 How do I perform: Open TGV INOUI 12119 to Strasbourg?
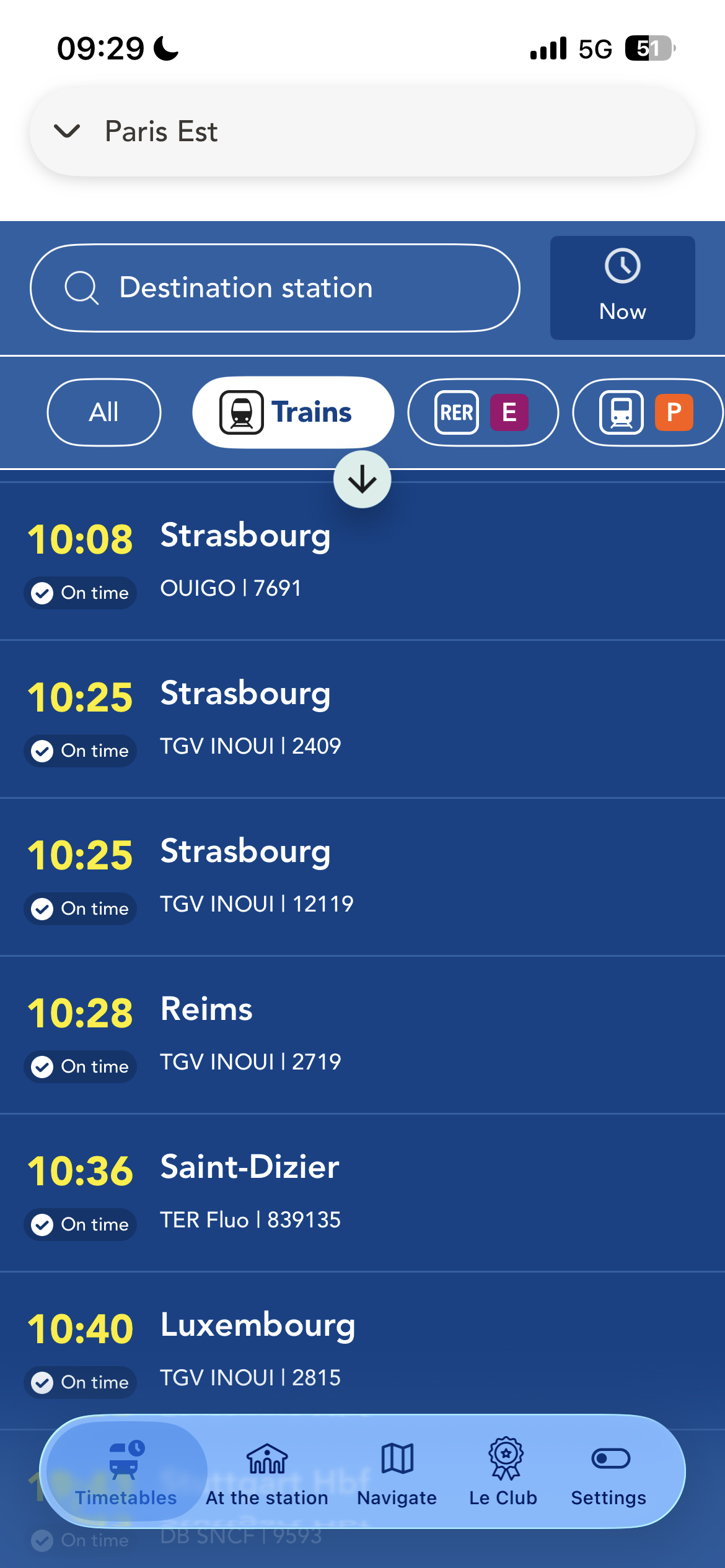[362, 877]
